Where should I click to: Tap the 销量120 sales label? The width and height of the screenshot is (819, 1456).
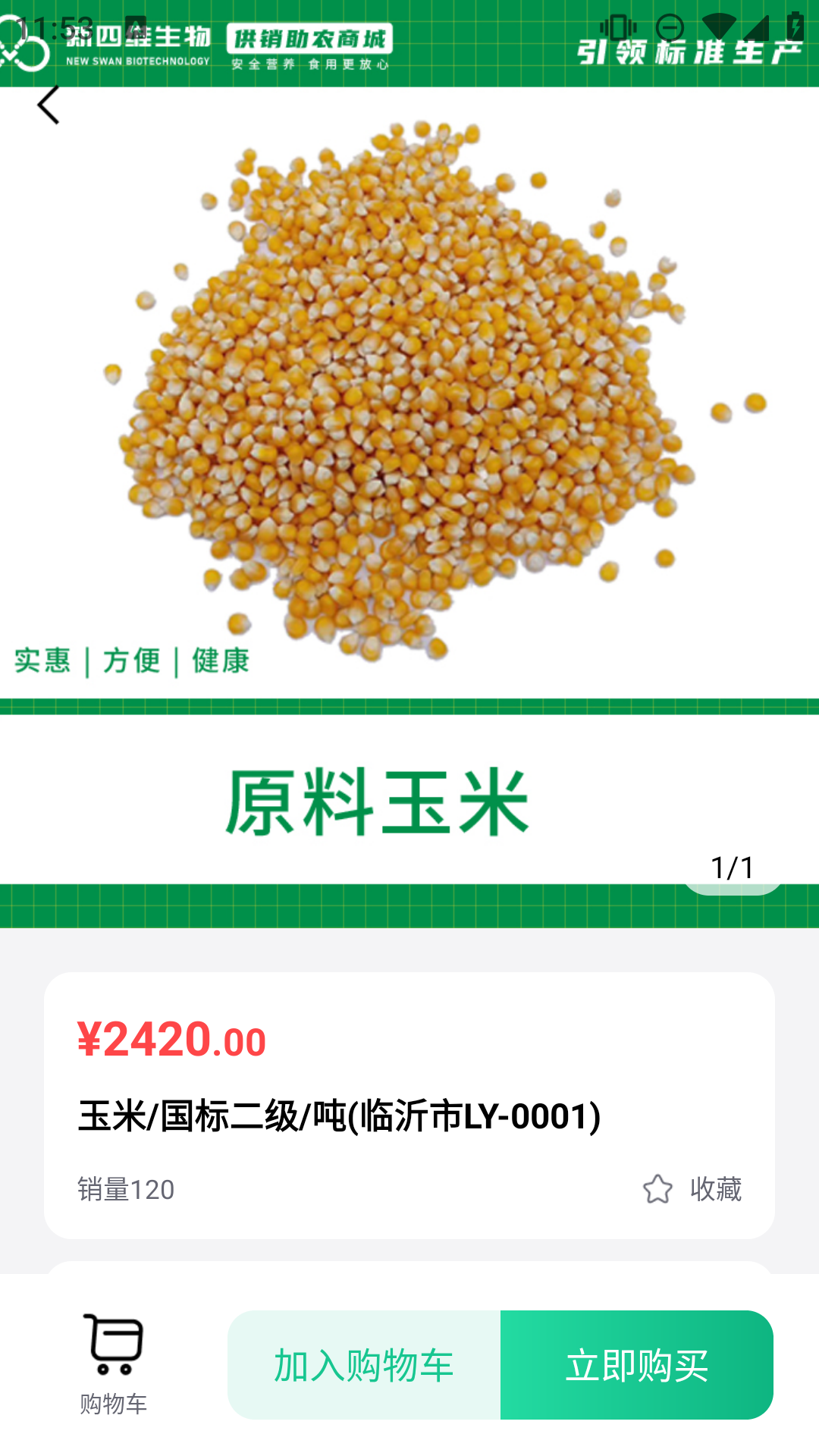pos(125,1191)
